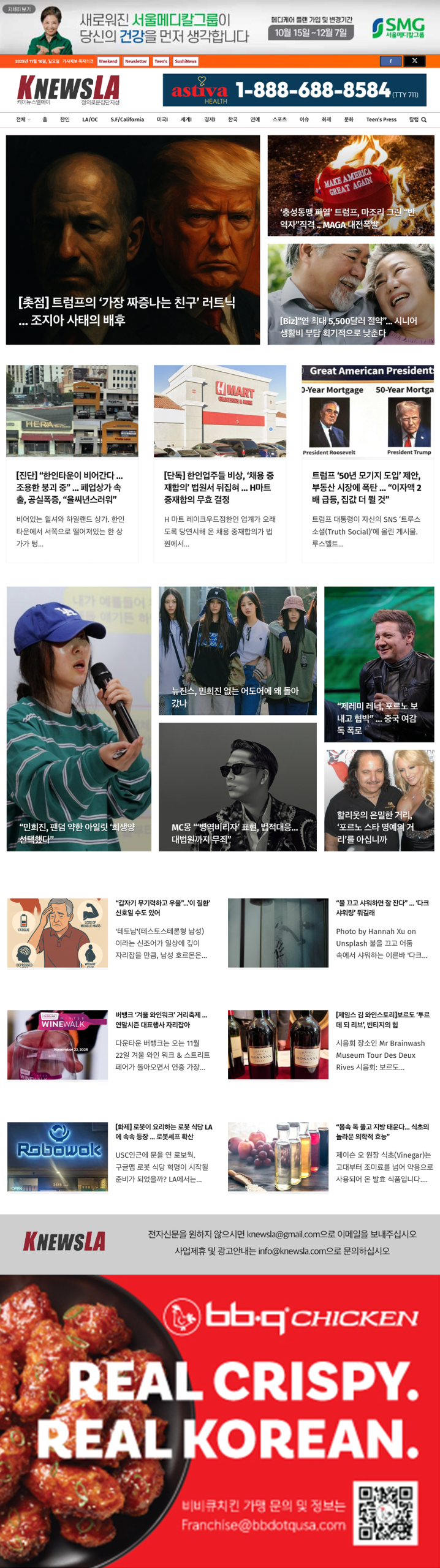The width and height of the screenshot is (440, 1568).
Task: Open the MC몽 병역비리자 article
Action: 236,832
